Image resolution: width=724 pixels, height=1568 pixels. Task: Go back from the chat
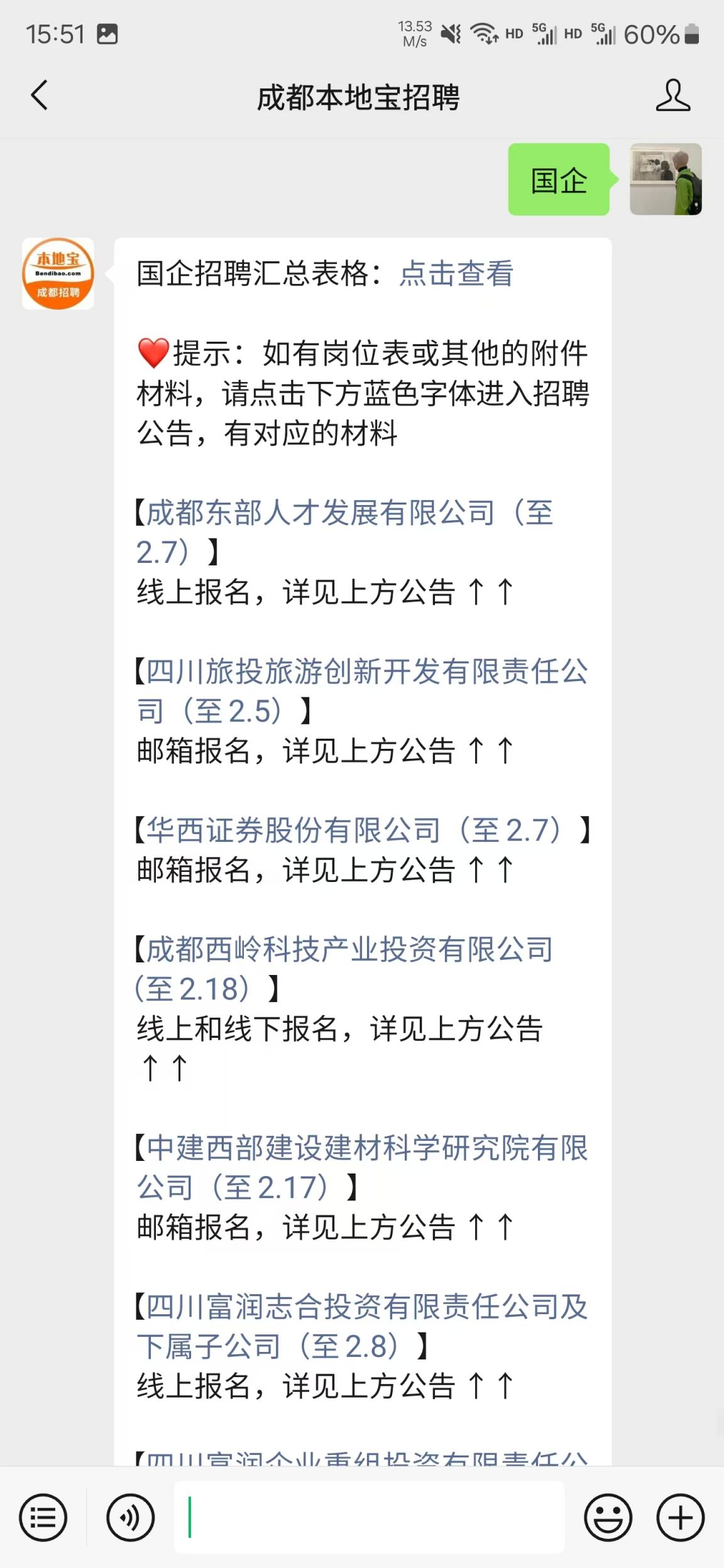click(39, 96)
